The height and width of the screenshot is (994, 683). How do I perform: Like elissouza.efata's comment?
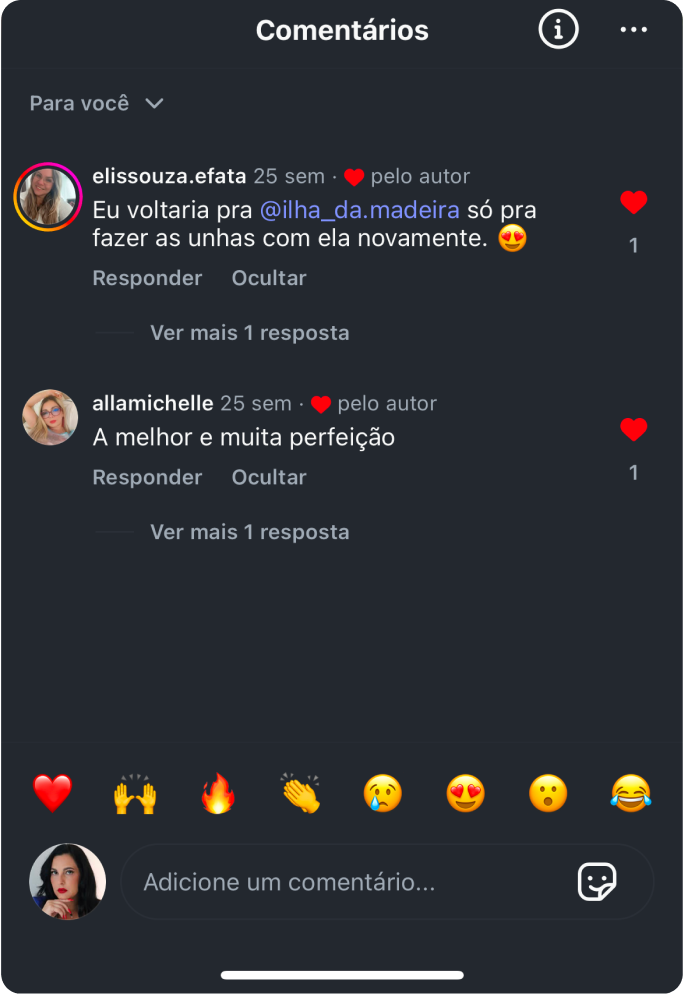pyautogui.click(x=633, y=203)
